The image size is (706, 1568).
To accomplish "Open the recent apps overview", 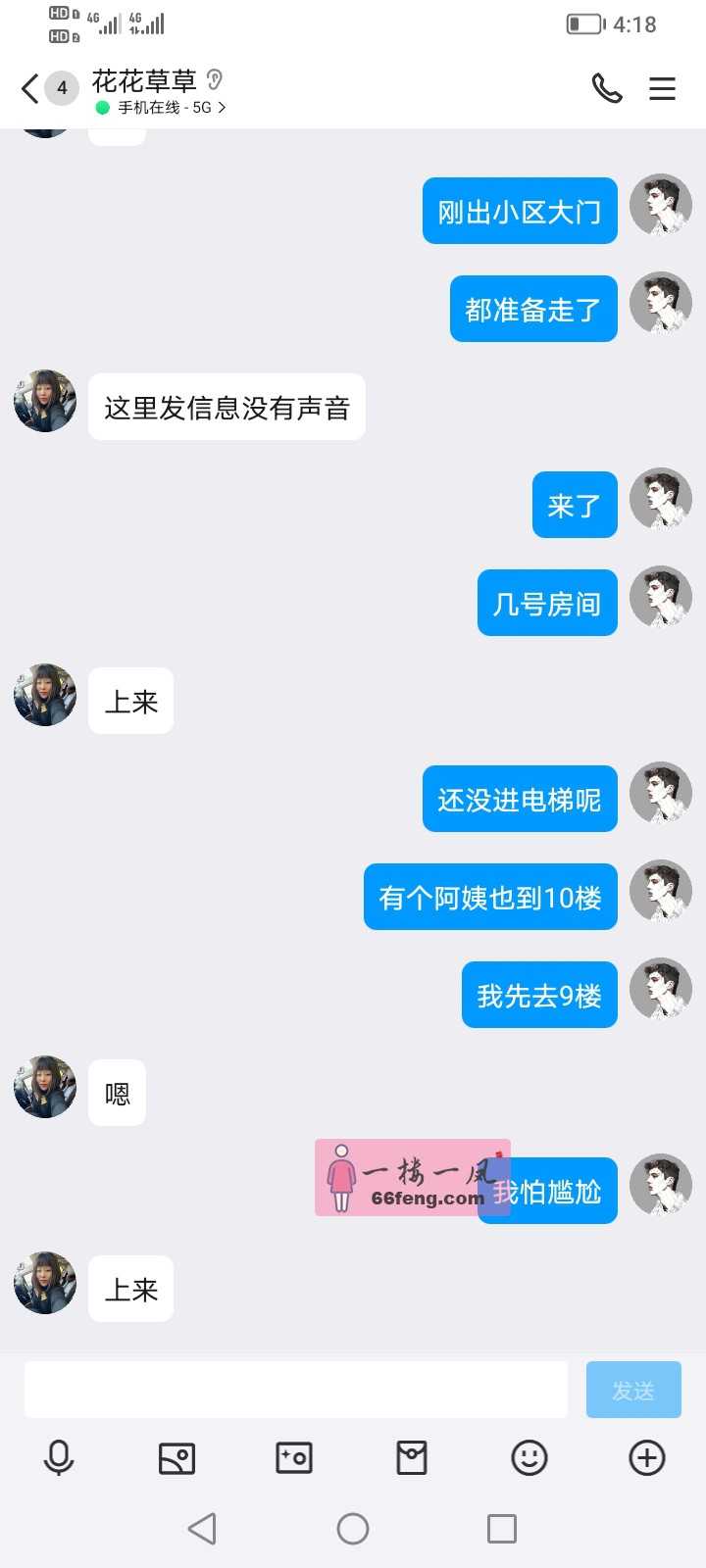I will coord(502,1529).
